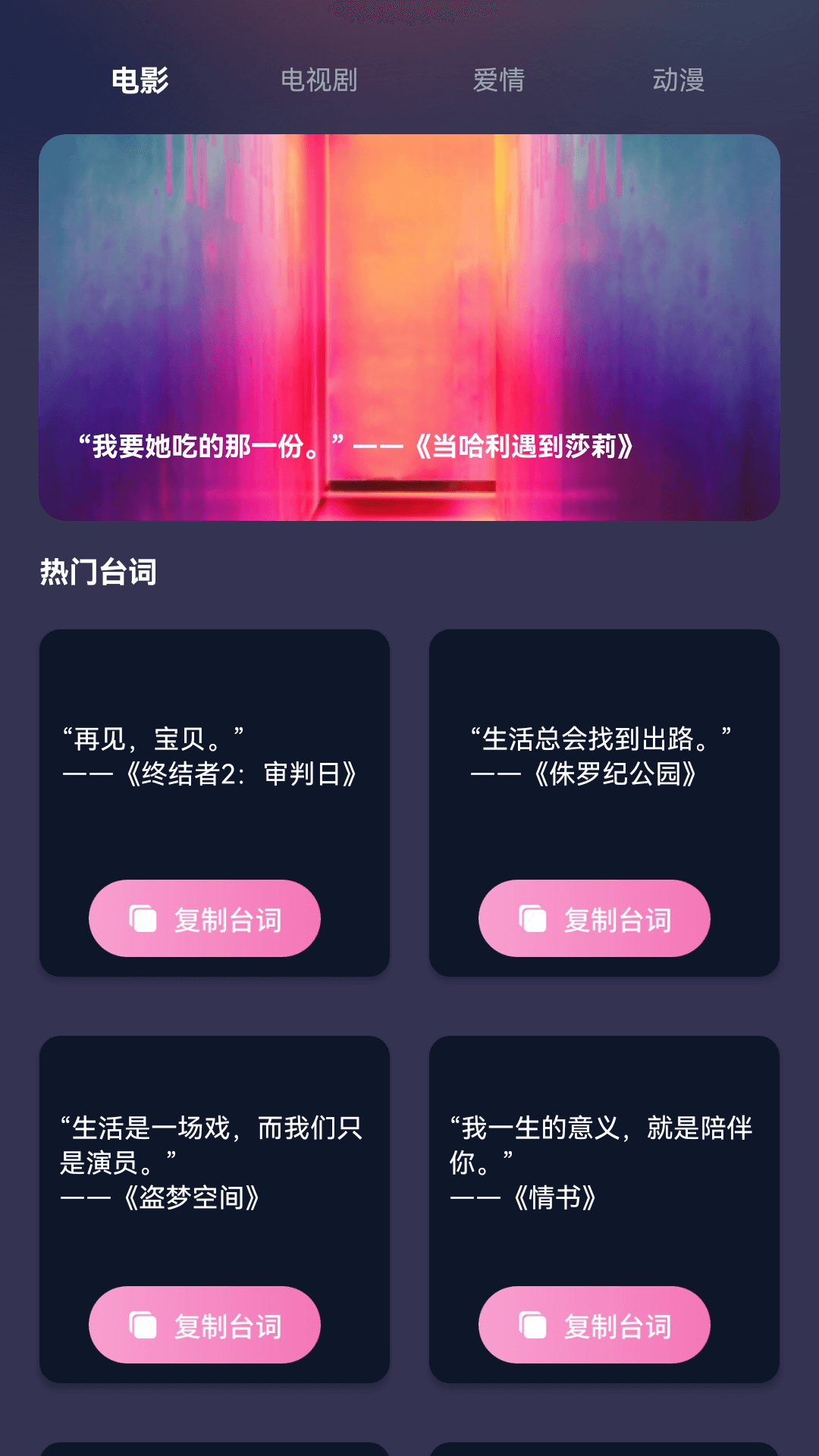Click the copy icon on the 侏罗纪公园 quote card
Screen dimensions: 819x1456
531,918
